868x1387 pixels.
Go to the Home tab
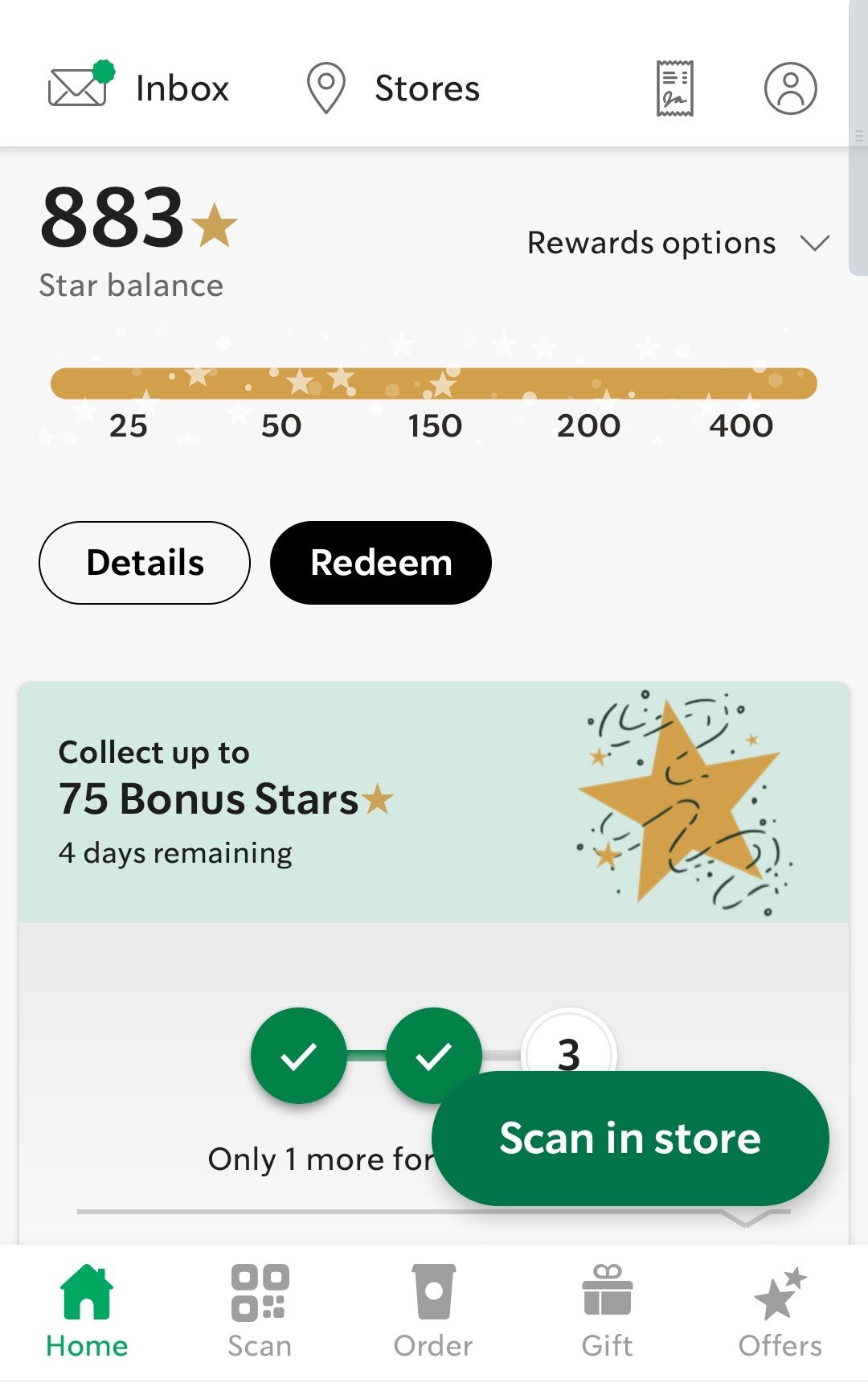coord(87,1312)
